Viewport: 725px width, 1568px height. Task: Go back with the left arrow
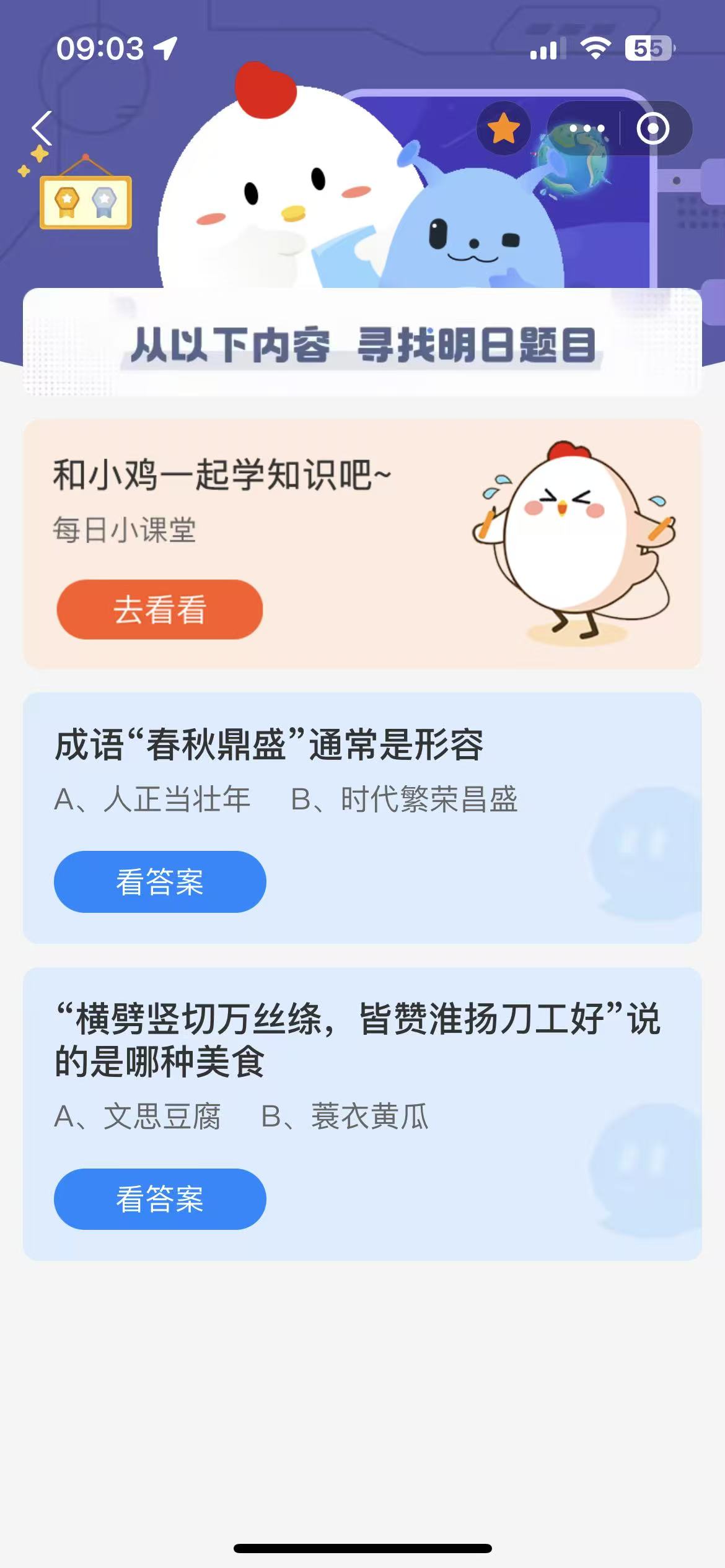pyautogui.click(x=42, y=128)
